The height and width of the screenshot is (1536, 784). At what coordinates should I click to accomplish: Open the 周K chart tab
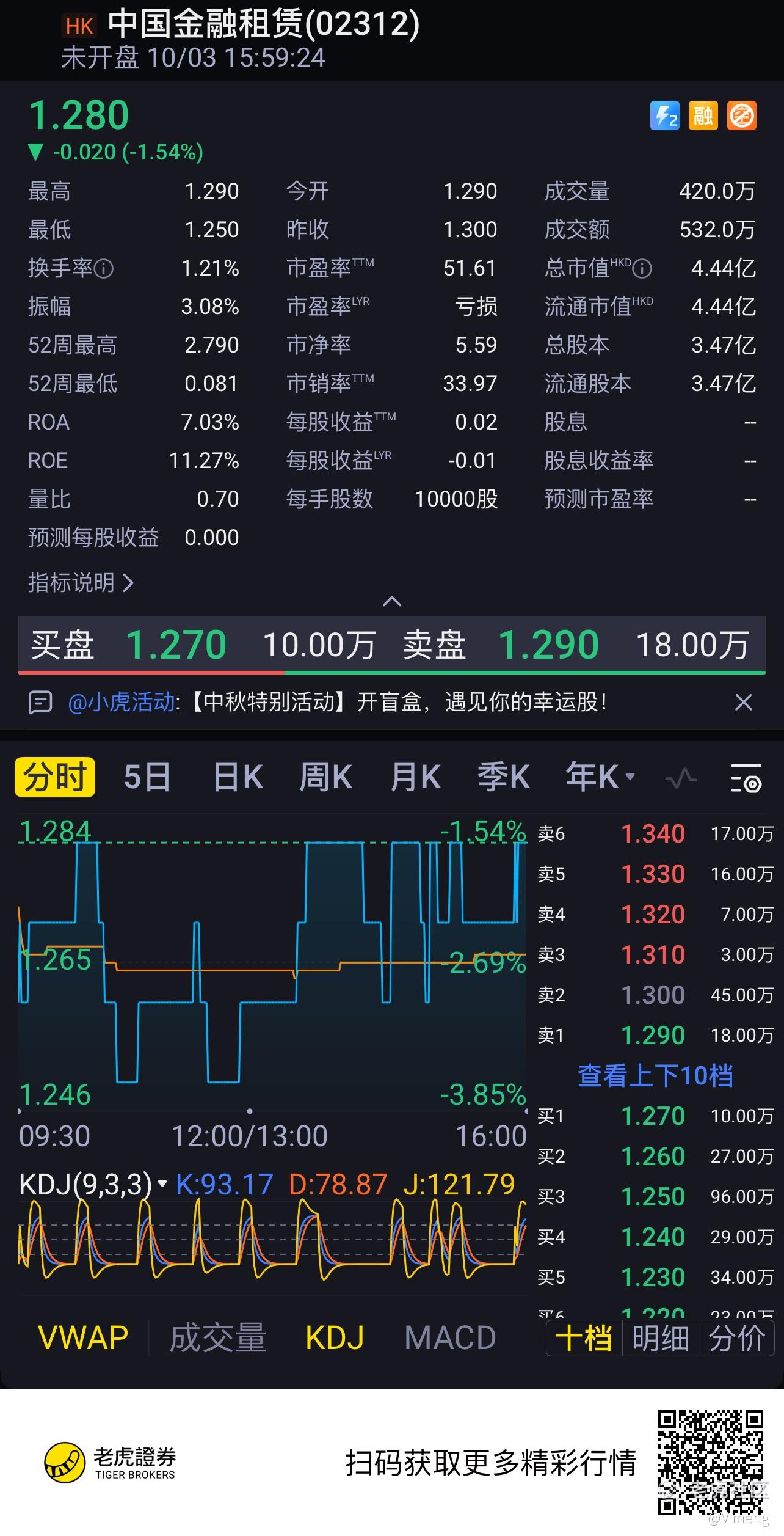[325, 777]
